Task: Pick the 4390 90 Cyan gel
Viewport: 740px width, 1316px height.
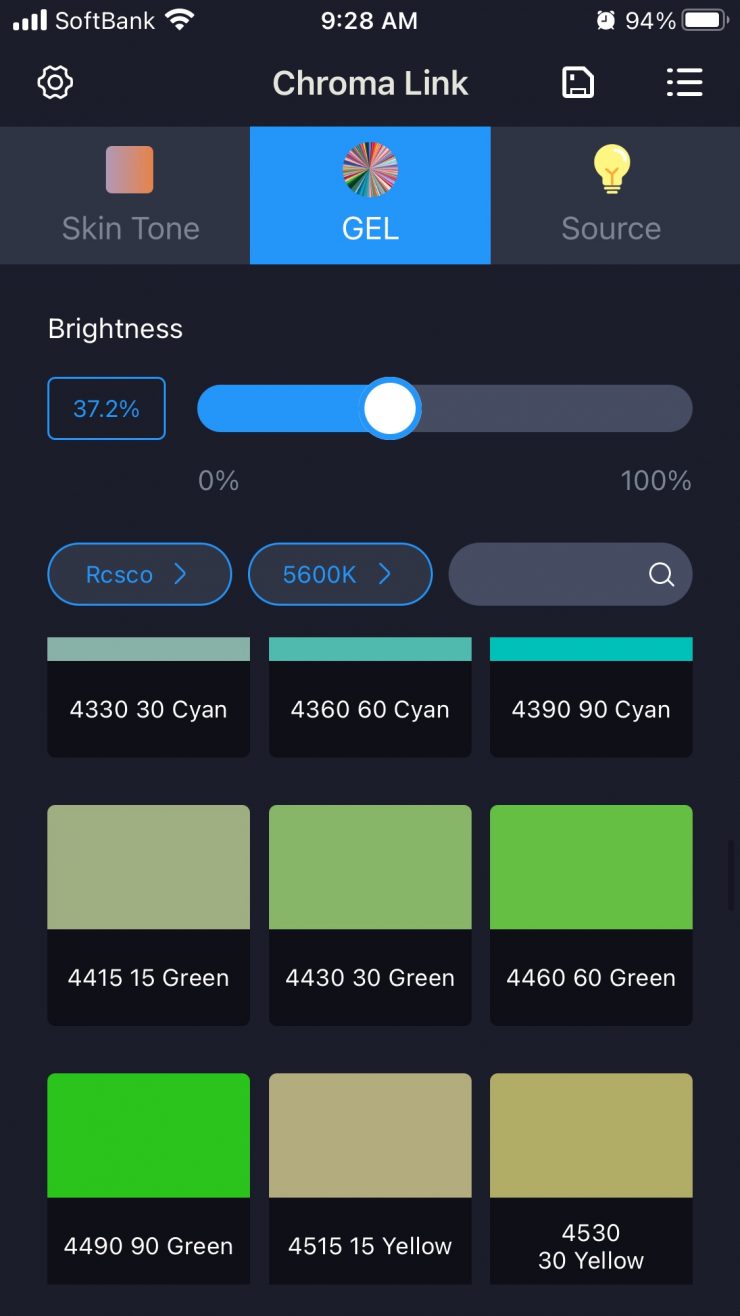Action: [x=591, y=698]
